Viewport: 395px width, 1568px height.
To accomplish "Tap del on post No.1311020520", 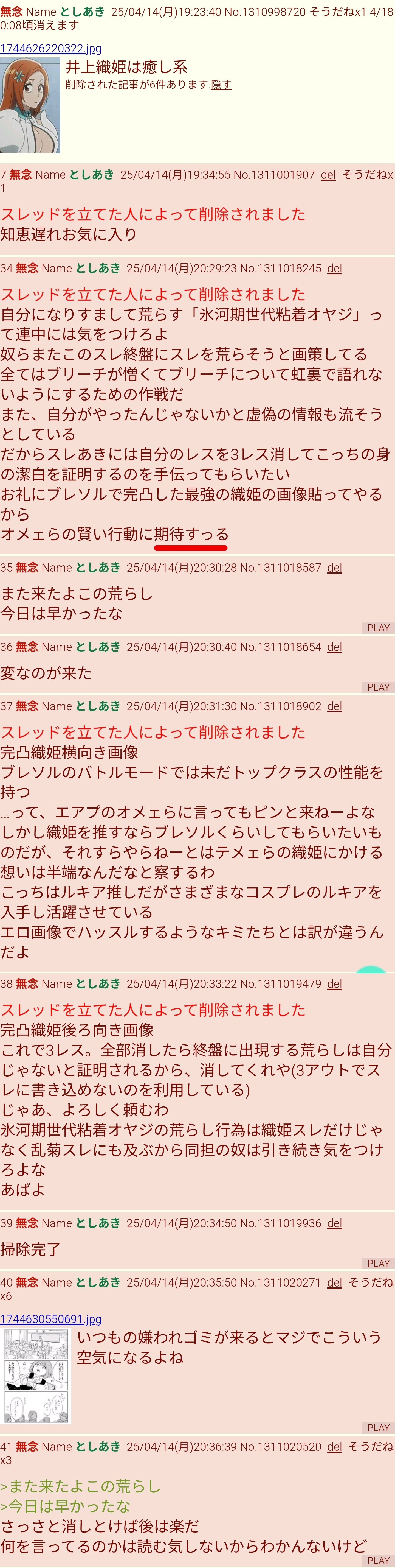I will (x=334, y=1447).
